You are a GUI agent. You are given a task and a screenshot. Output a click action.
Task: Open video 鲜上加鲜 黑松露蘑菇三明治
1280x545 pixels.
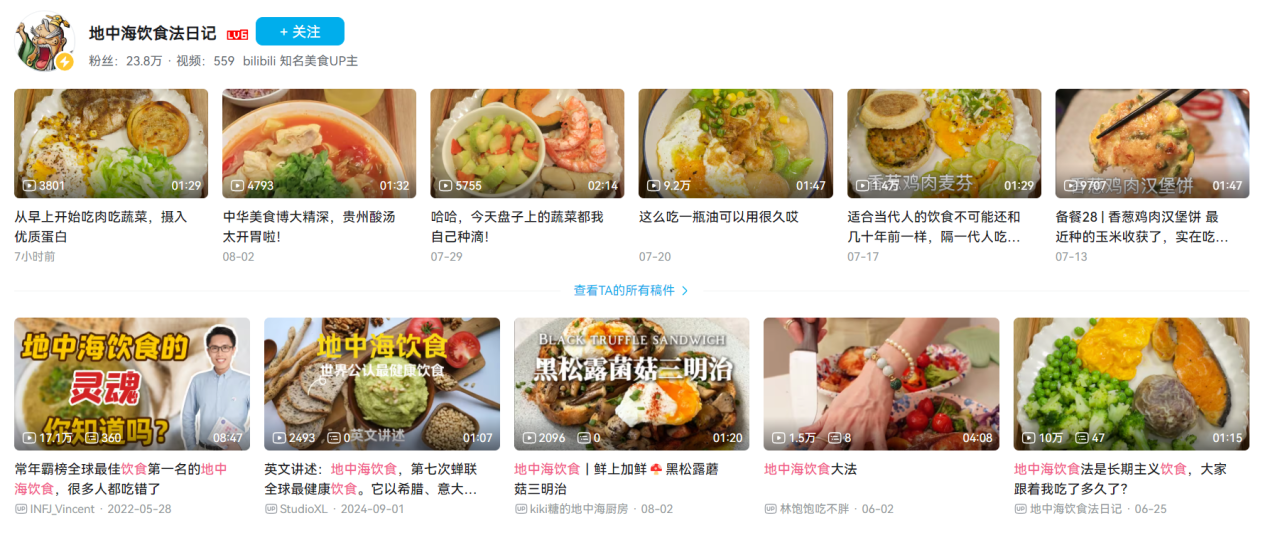631,384
